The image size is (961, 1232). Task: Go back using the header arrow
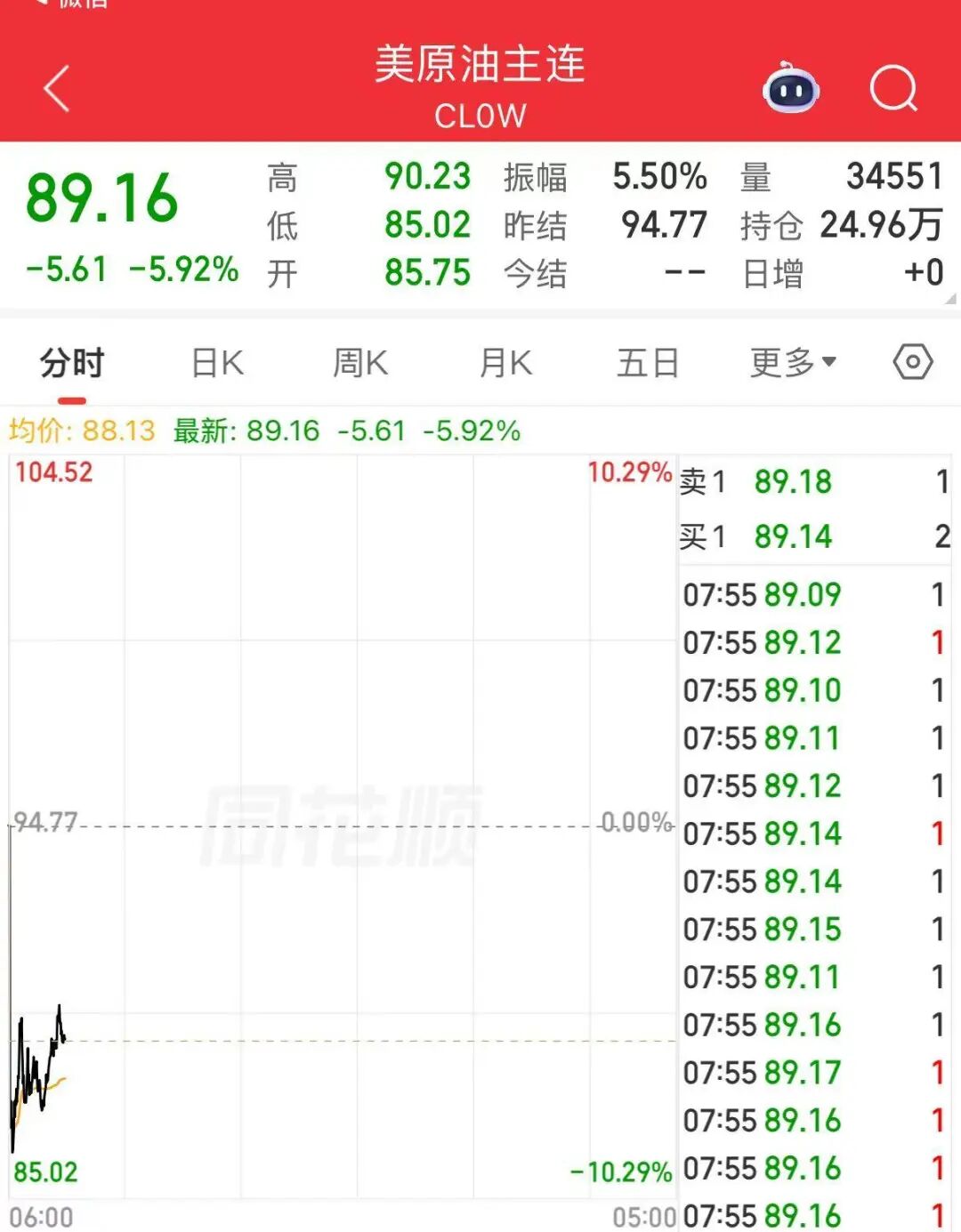tap(57, 89)
